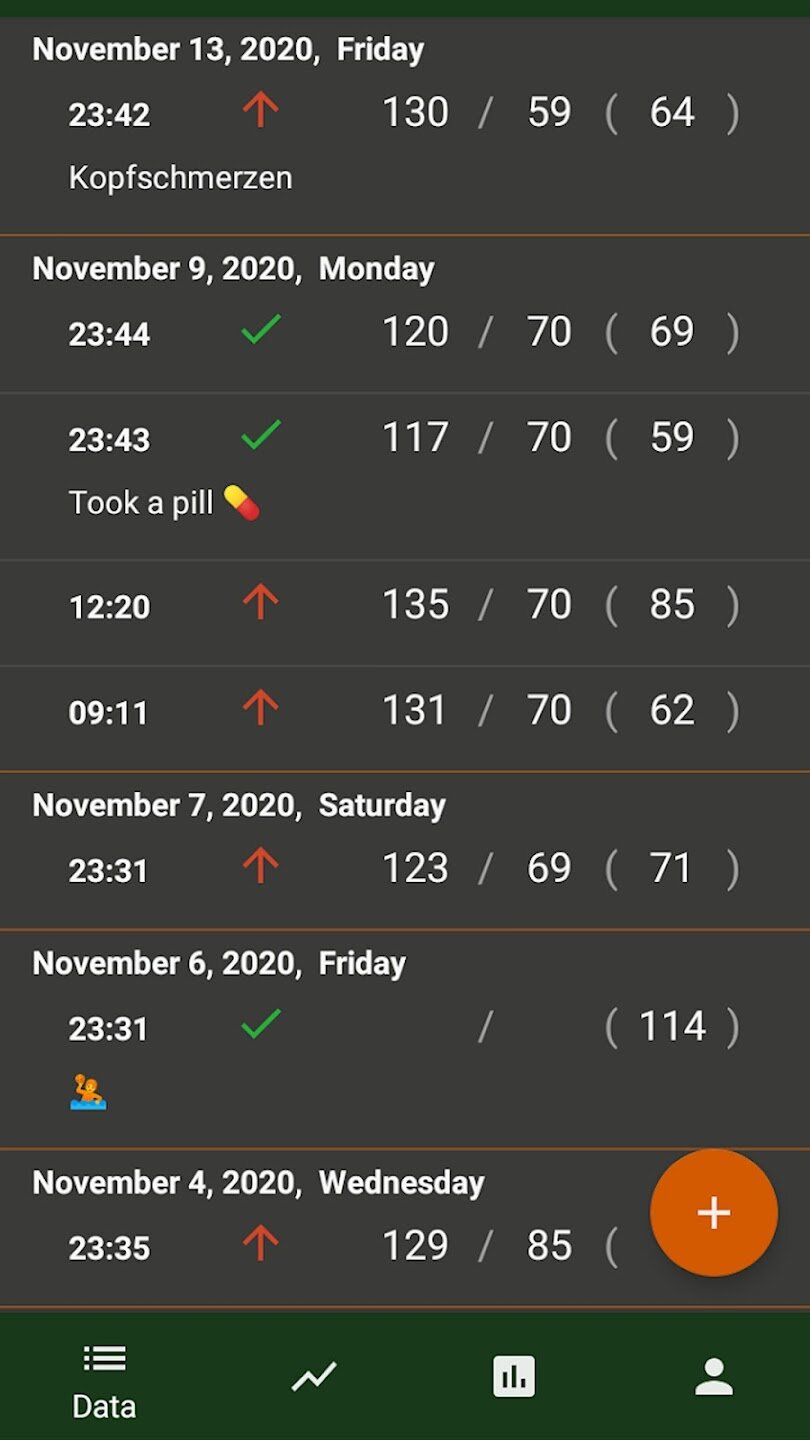View the November 7 entry at 23:31

tap(405, 872)
